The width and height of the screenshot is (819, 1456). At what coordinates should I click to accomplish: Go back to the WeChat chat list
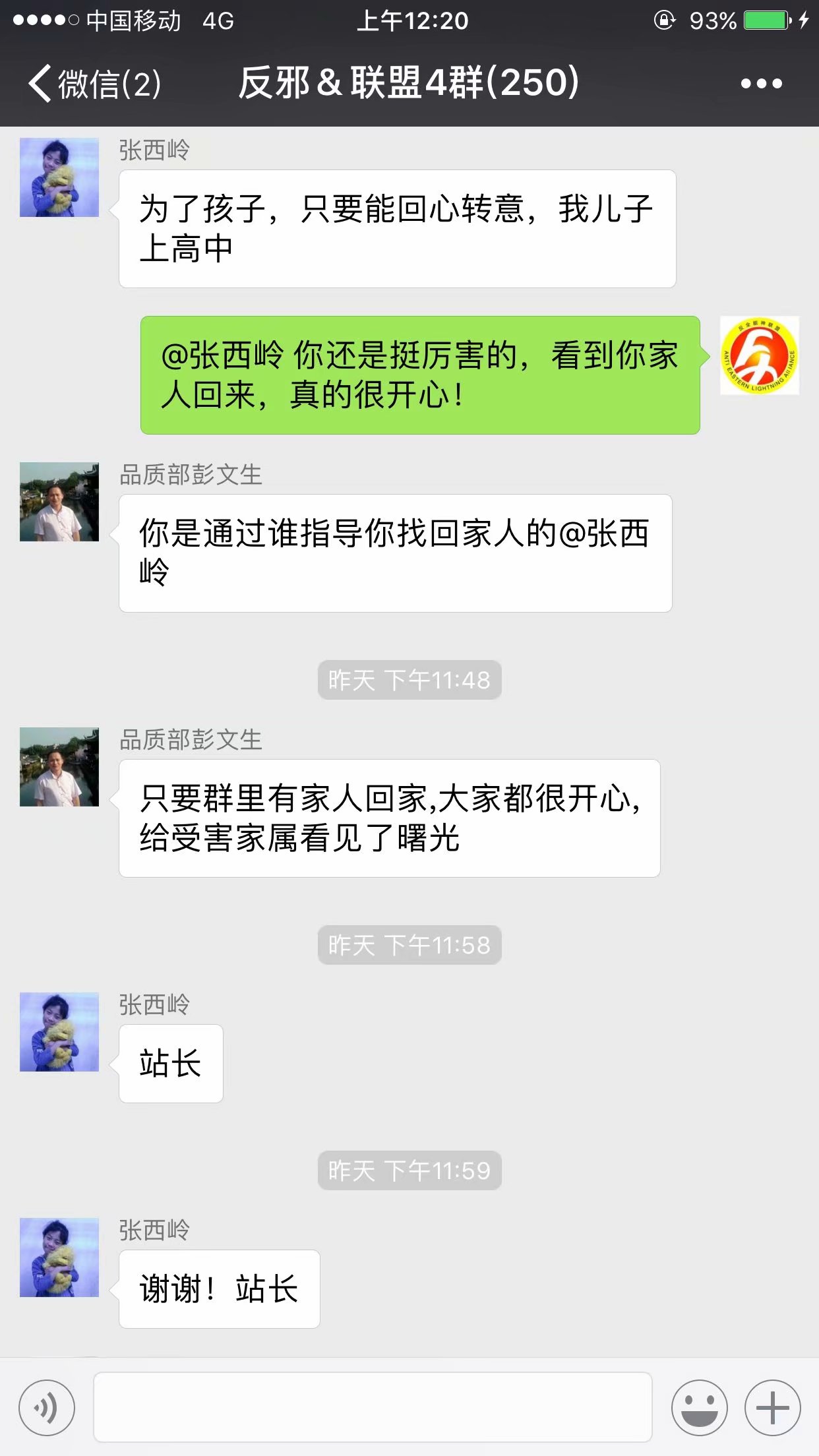click(92, 84)
